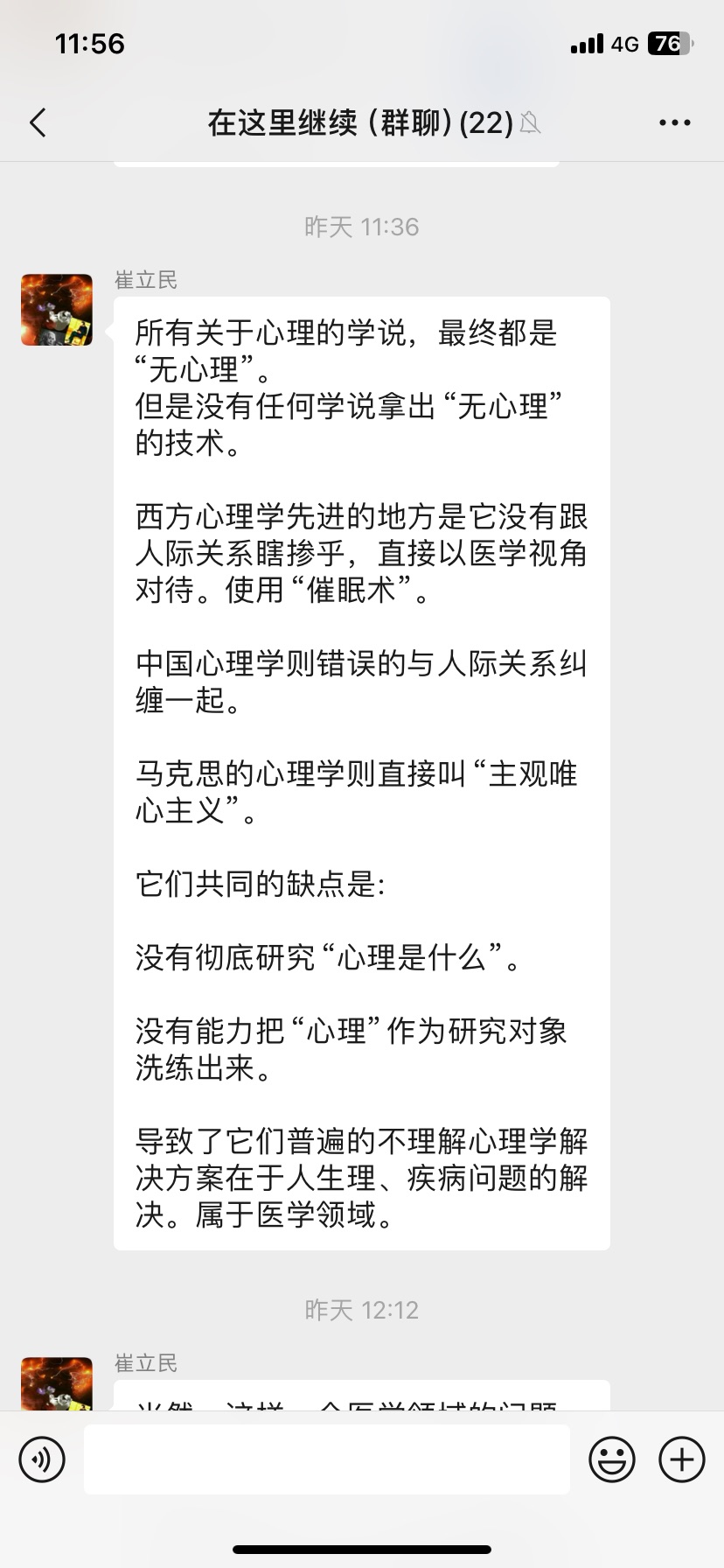Switch to voice message input

pyautogui.click(x=42, y=1459)
